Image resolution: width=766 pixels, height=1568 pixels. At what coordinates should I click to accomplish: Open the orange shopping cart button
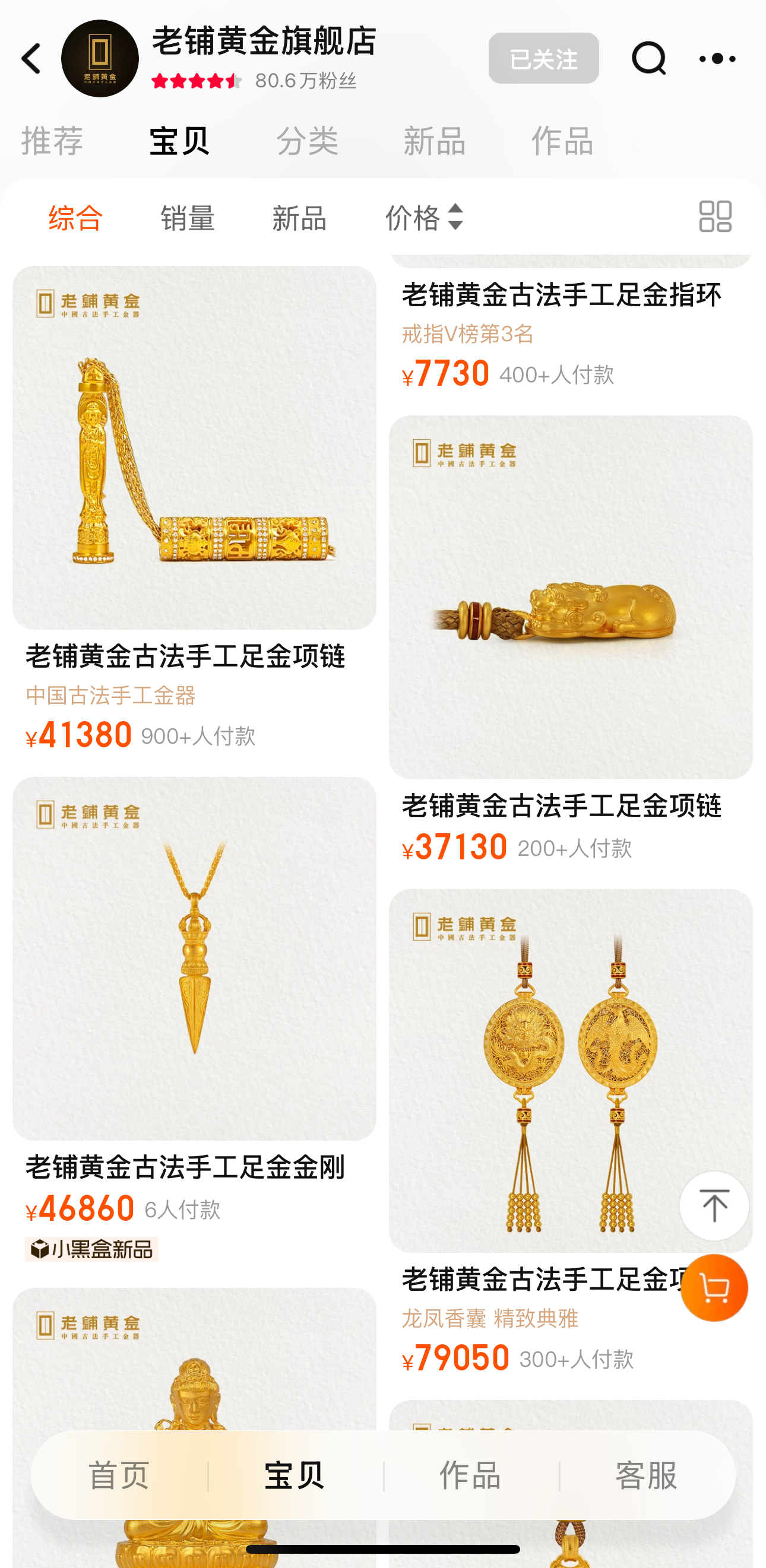tap(714, 1287)
